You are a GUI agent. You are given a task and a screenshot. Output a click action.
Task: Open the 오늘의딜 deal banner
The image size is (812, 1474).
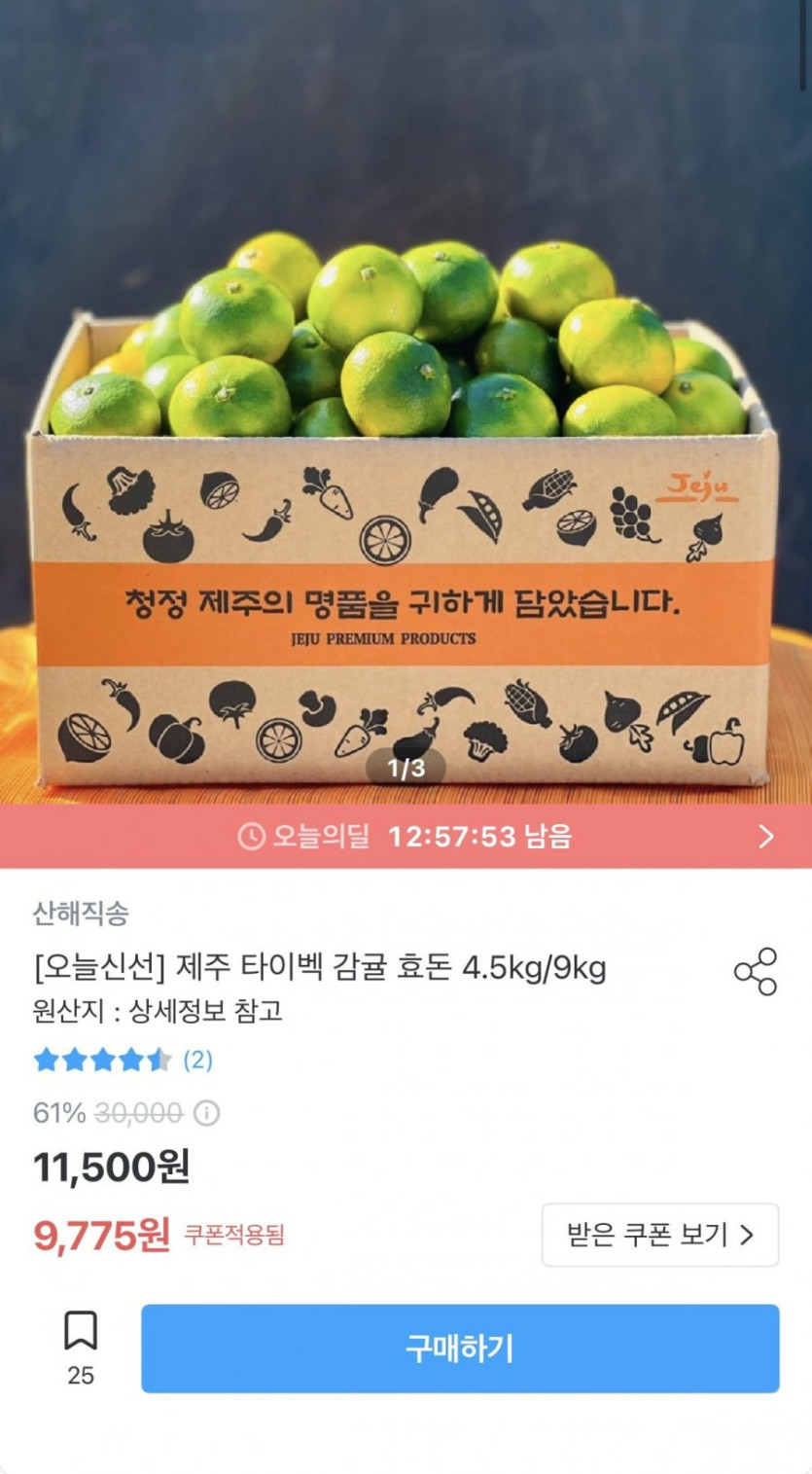[406, 837]
